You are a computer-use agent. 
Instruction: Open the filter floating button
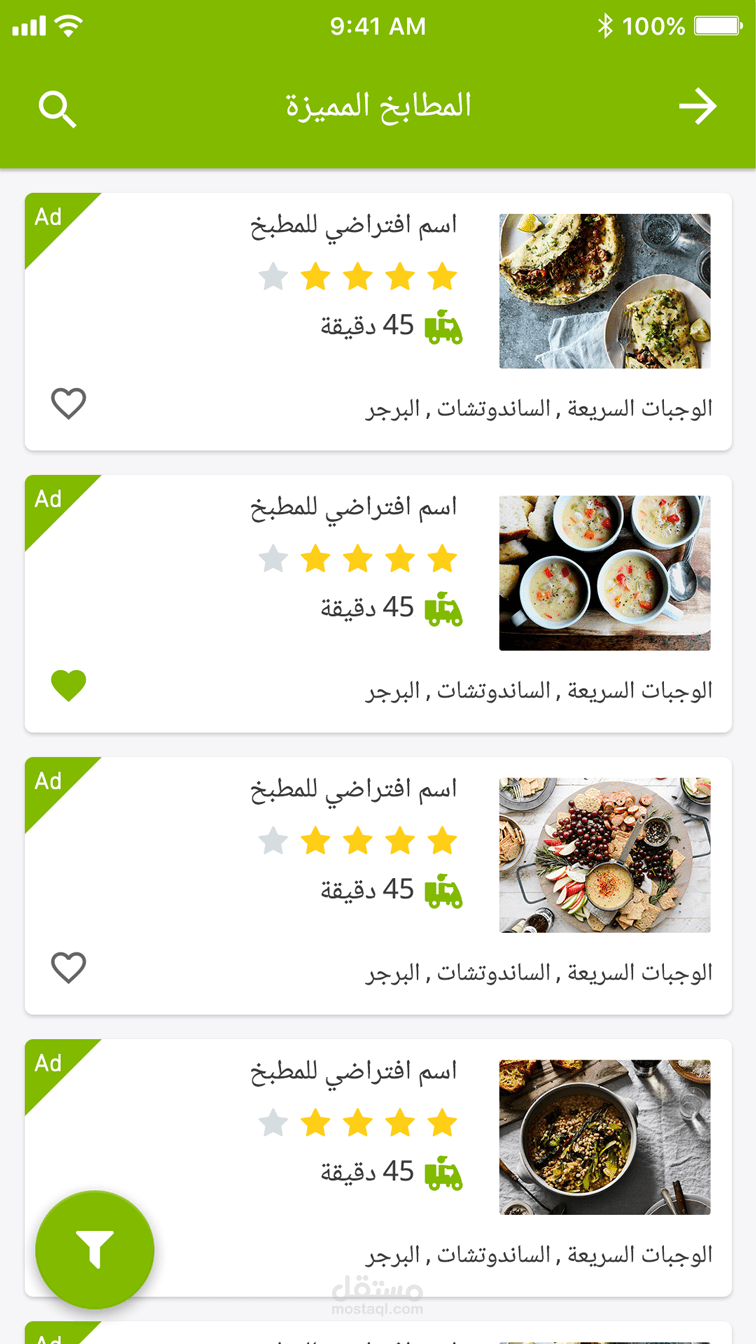[x=95, y=1249]
